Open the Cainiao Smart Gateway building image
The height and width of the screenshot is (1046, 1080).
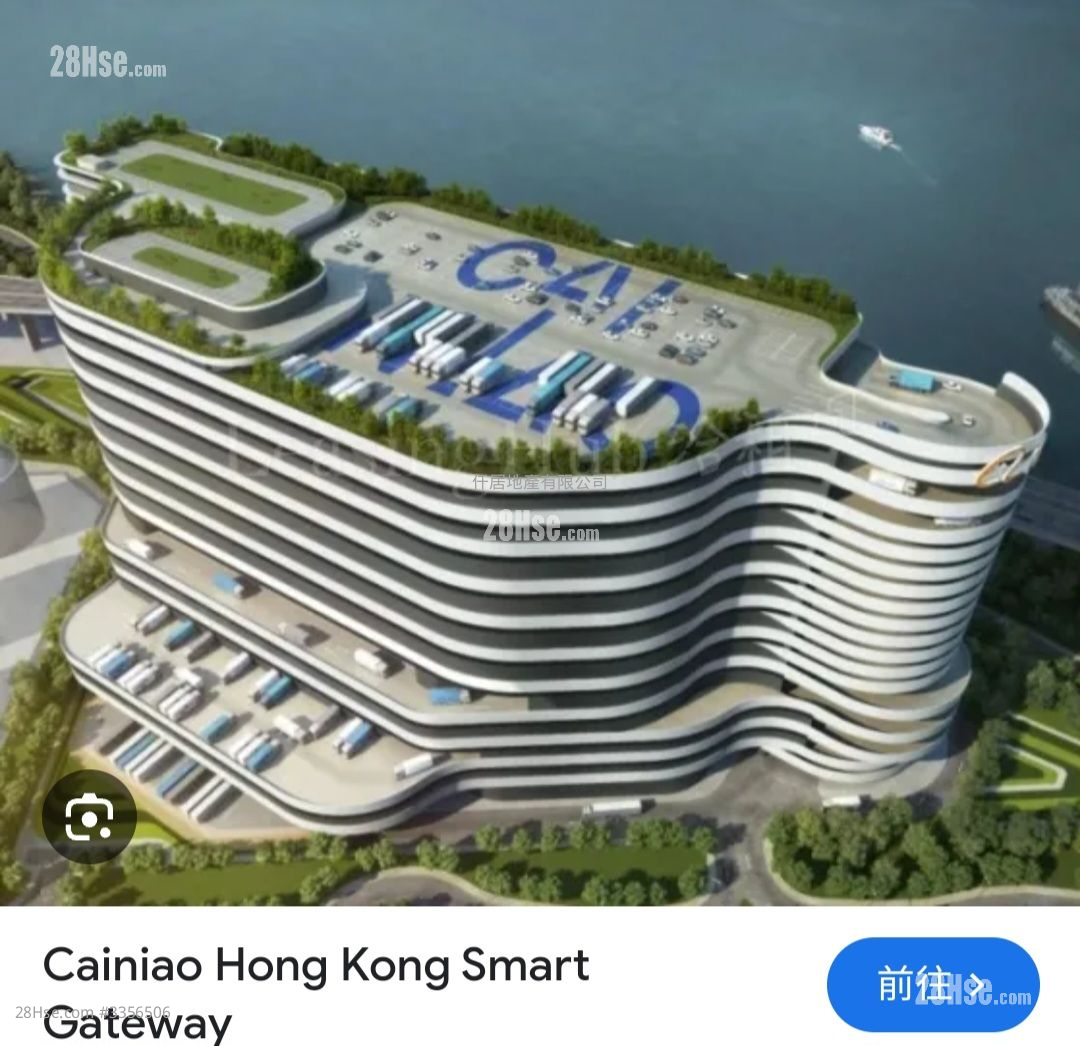540,450
